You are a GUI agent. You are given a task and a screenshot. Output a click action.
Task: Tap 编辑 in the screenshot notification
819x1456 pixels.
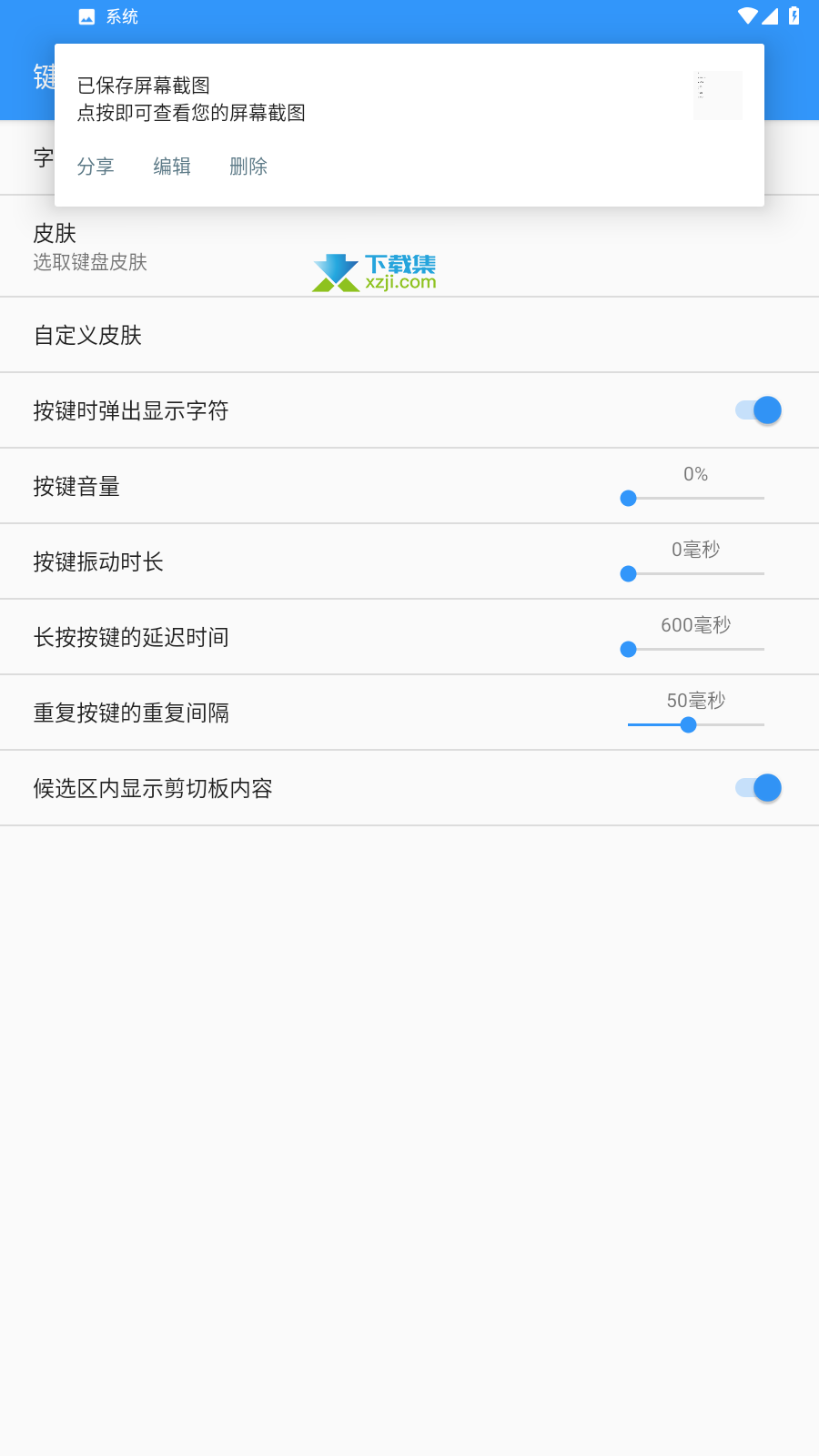pos(172,167)
